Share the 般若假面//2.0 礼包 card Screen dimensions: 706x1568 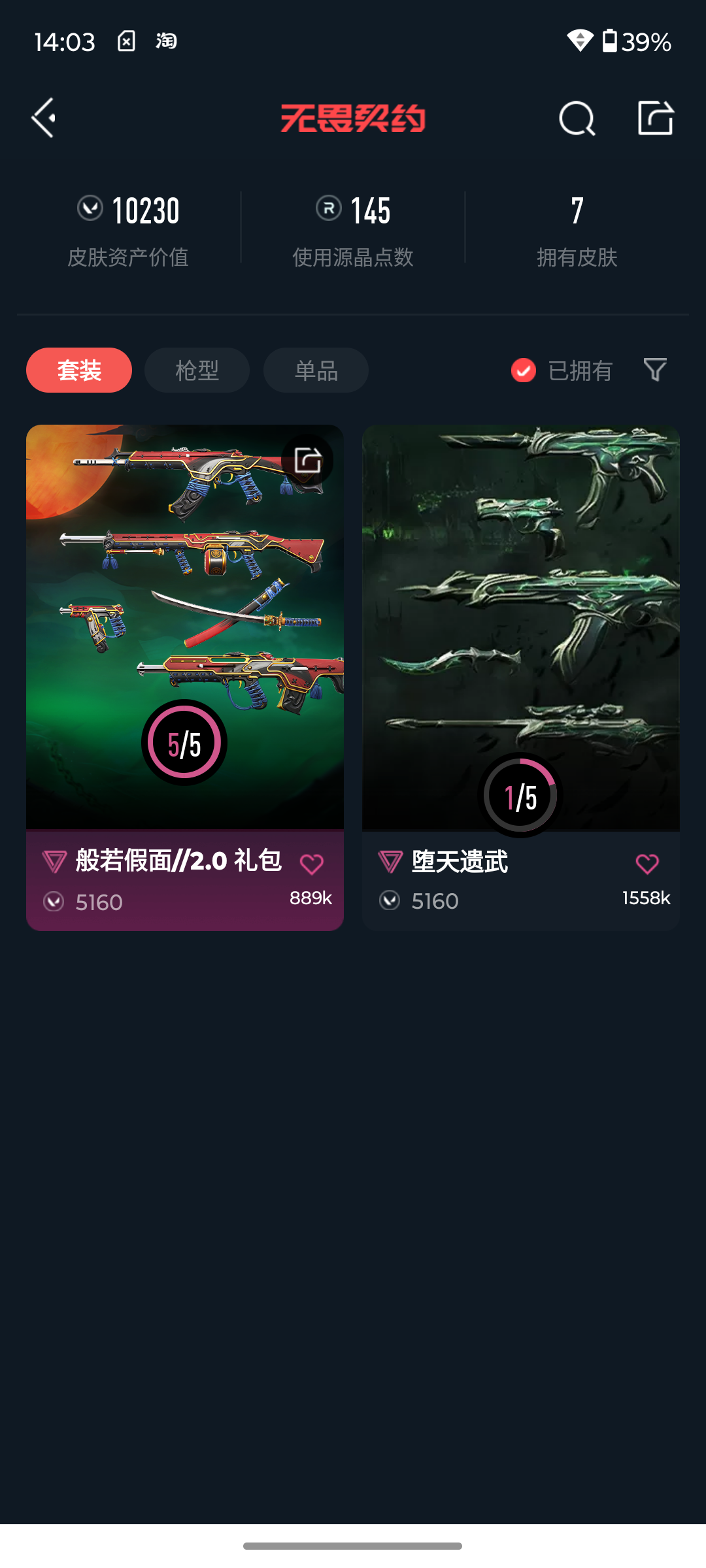(x=307, y=460)
